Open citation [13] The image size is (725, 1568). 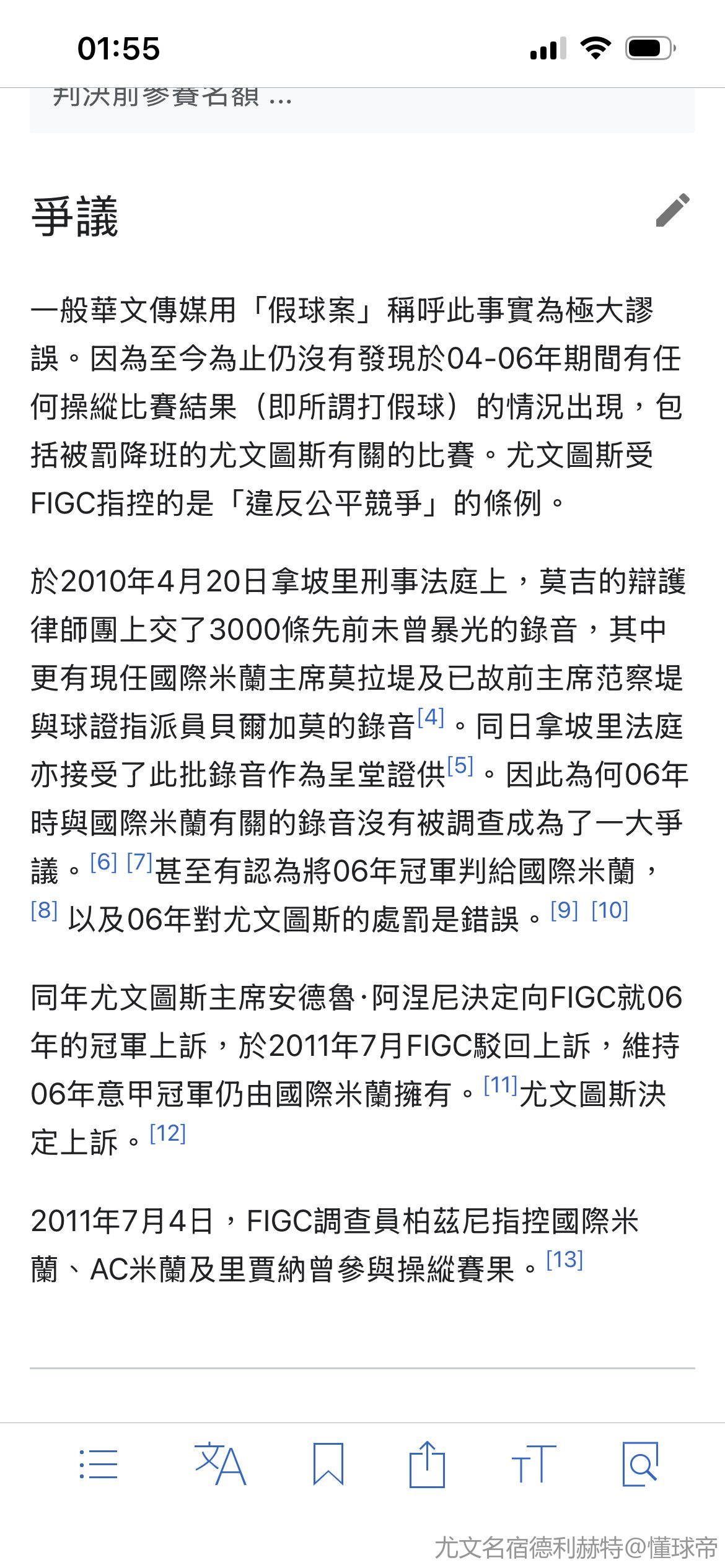(565, 1260)
